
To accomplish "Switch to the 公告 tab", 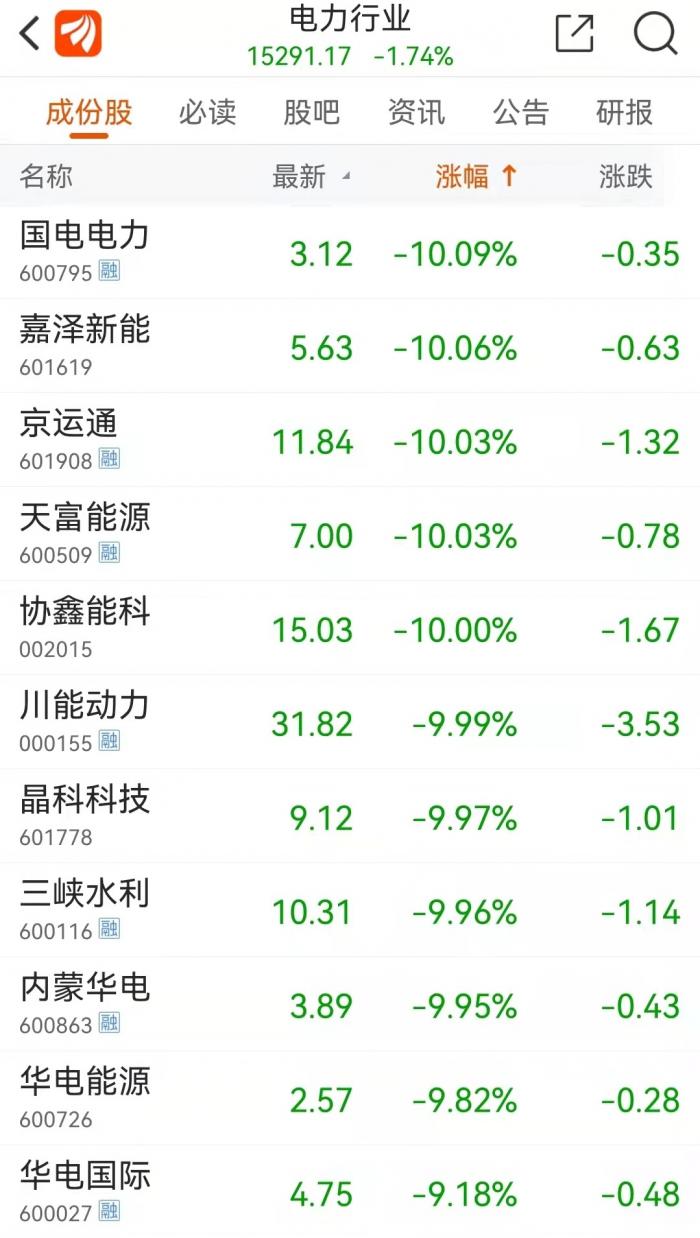I will (x=520, y=112).
